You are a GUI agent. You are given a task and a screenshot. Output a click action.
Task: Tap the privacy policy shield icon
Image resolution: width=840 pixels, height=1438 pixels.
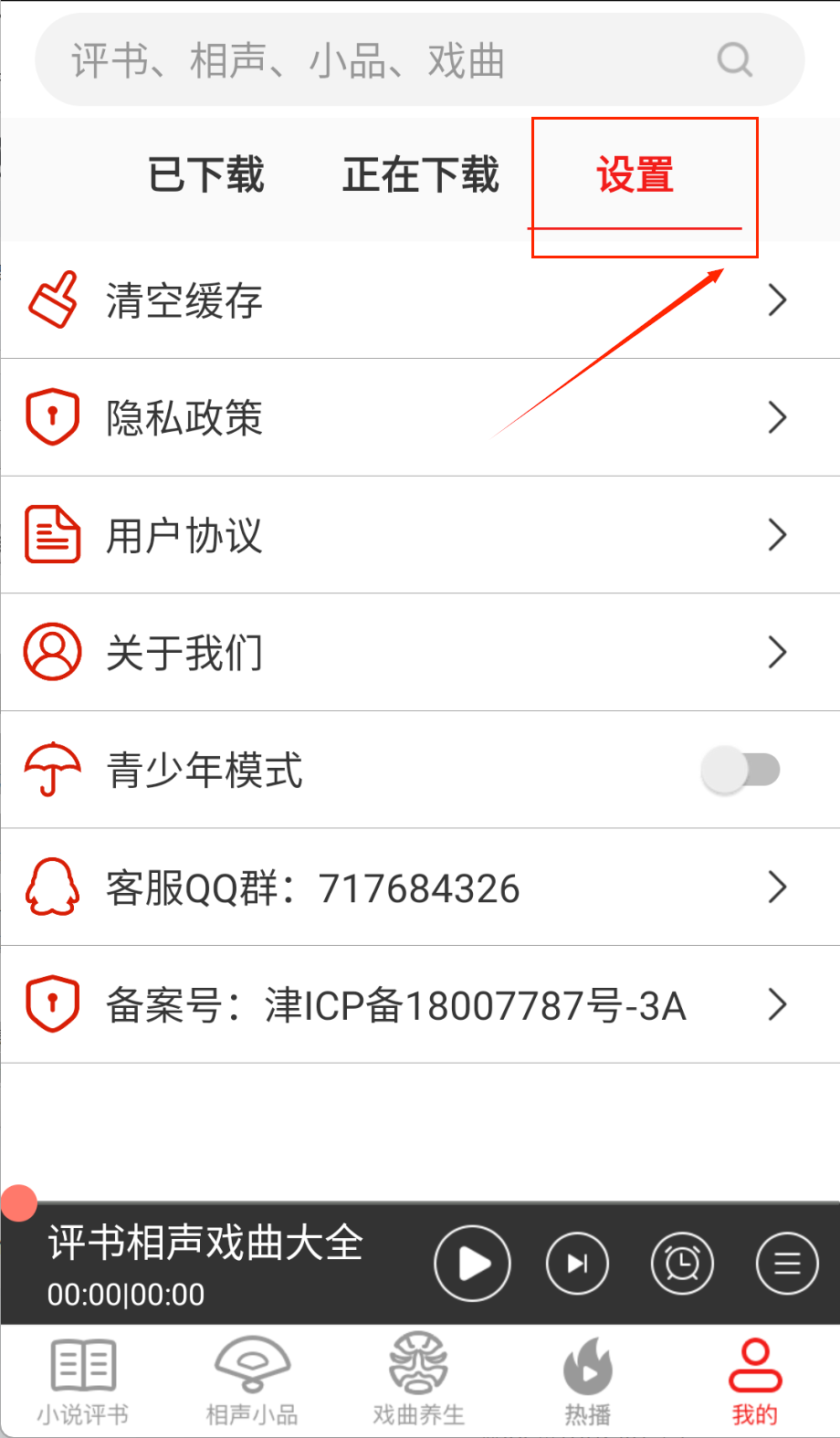[52, 416]
